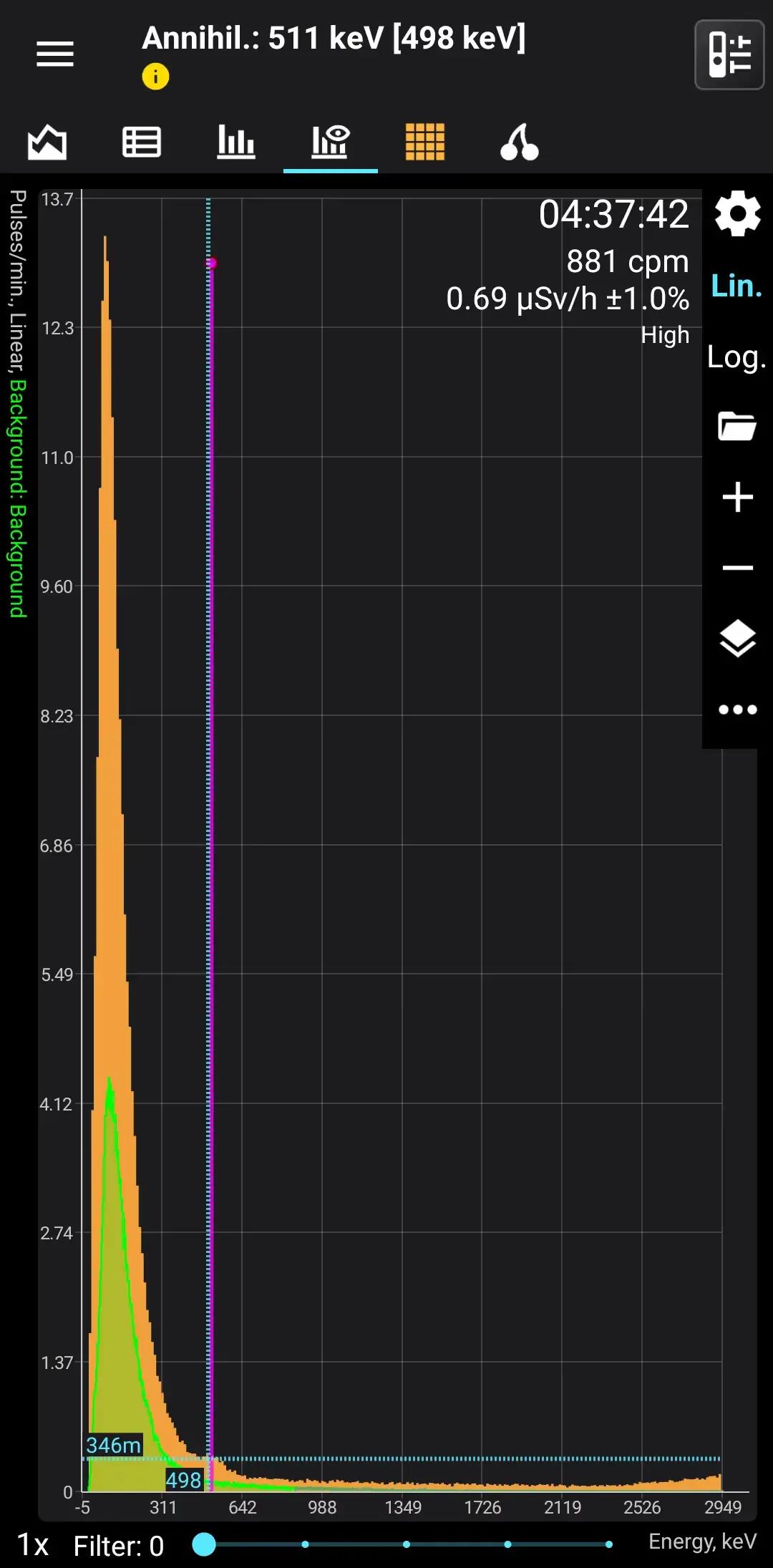Open spectrum settings gear

point(737,213)
